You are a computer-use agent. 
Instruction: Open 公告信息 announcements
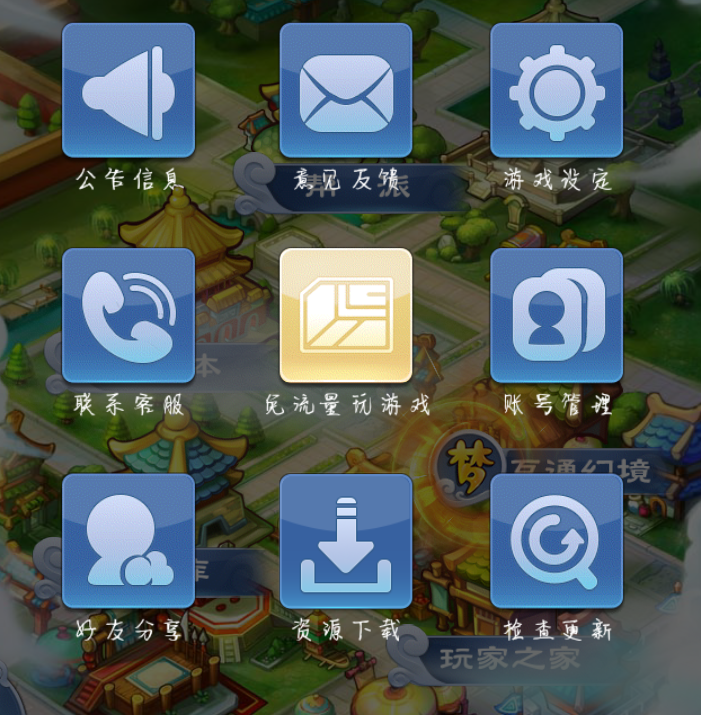(x=128, y=91)
